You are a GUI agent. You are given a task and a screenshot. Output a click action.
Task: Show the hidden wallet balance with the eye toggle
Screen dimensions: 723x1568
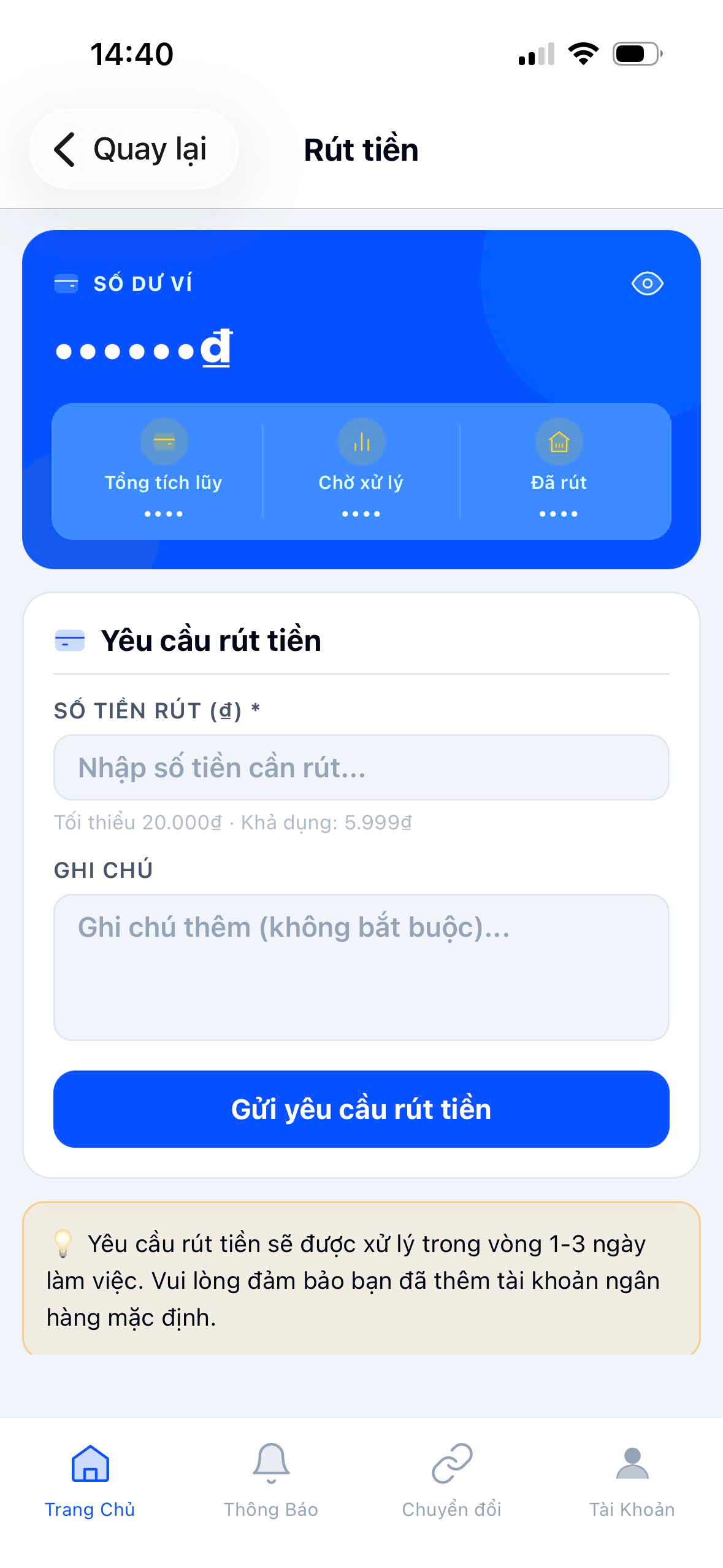pos(647,283)
